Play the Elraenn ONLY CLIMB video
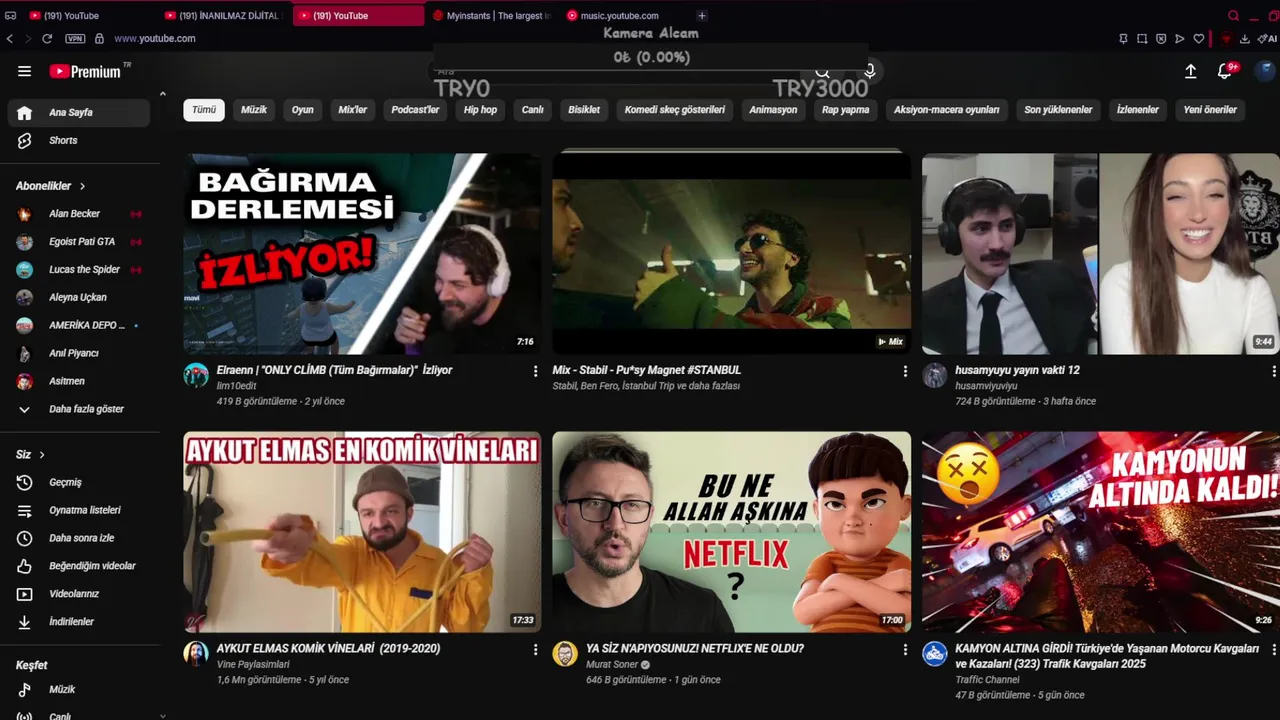The image size is (1280, 720). 362,254
